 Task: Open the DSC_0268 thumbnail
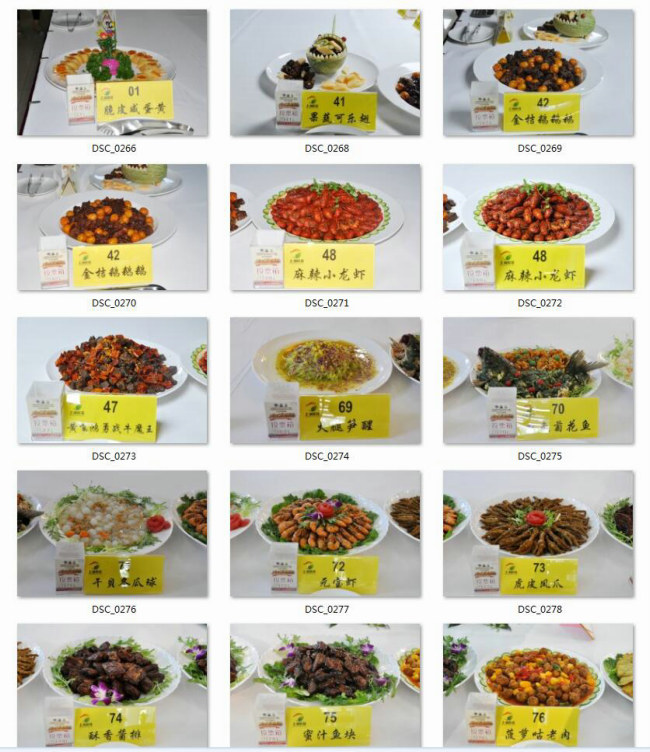coord(325,72)
